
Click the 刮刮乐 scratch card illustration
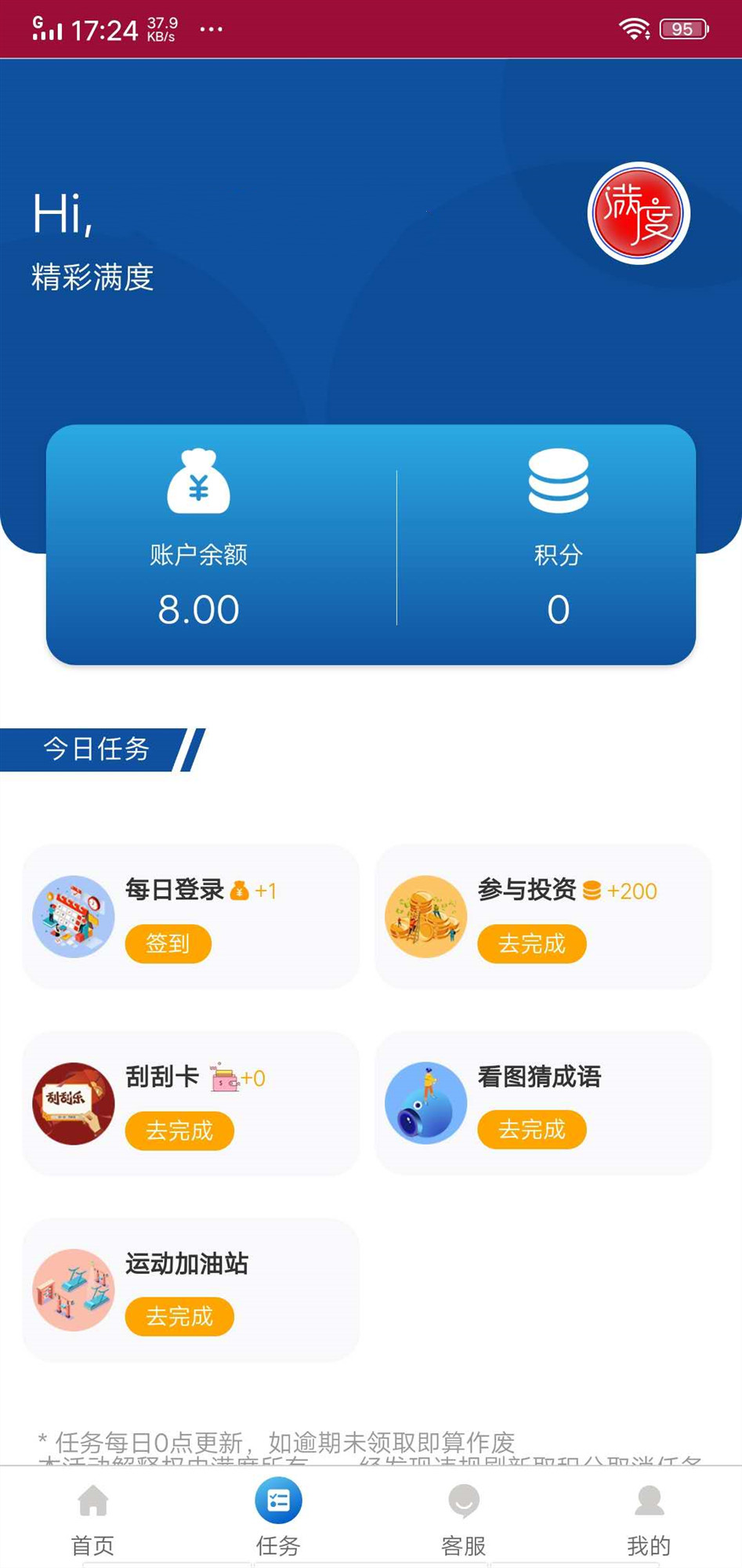tap(72, 1102)
